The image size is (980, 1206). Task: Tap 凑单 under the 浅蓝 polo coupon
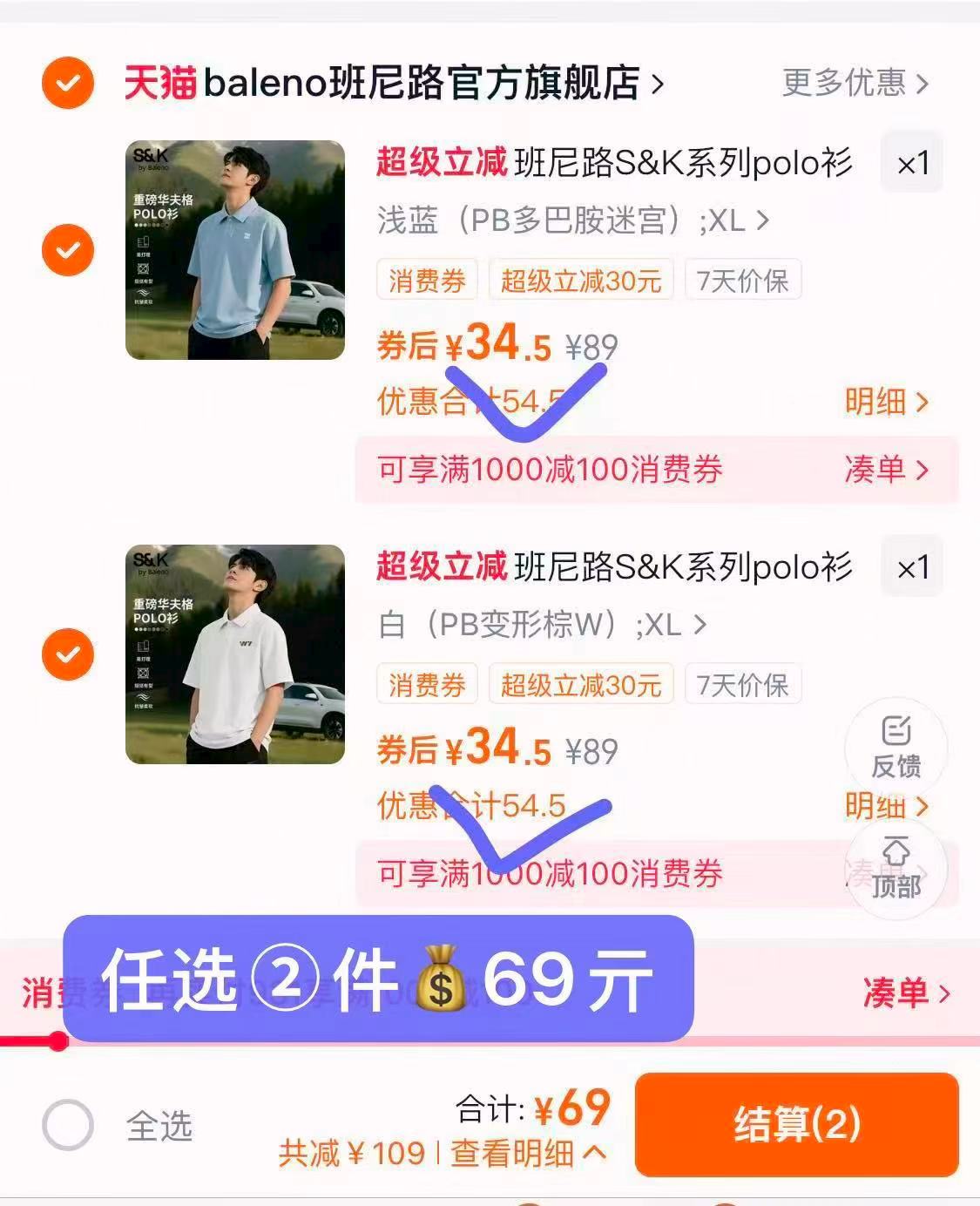[885, 470]
